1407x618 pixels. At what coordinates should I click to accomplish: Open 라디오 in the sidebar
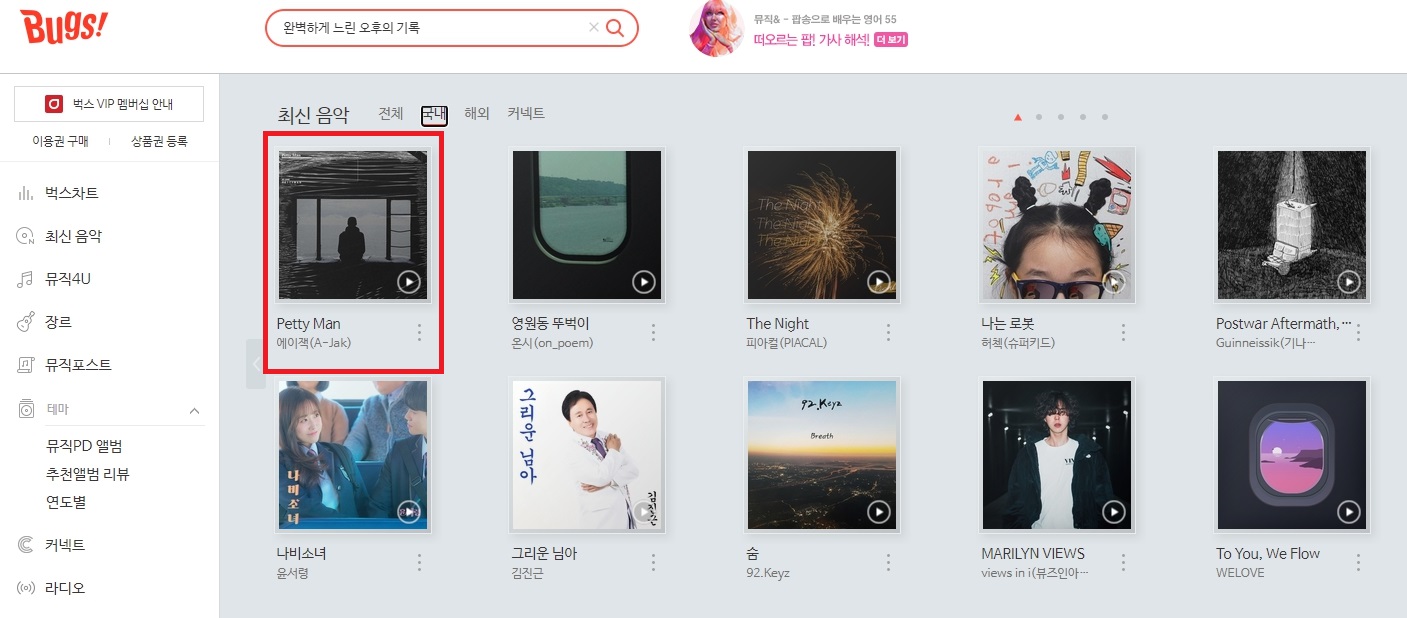tap(65, 588)
